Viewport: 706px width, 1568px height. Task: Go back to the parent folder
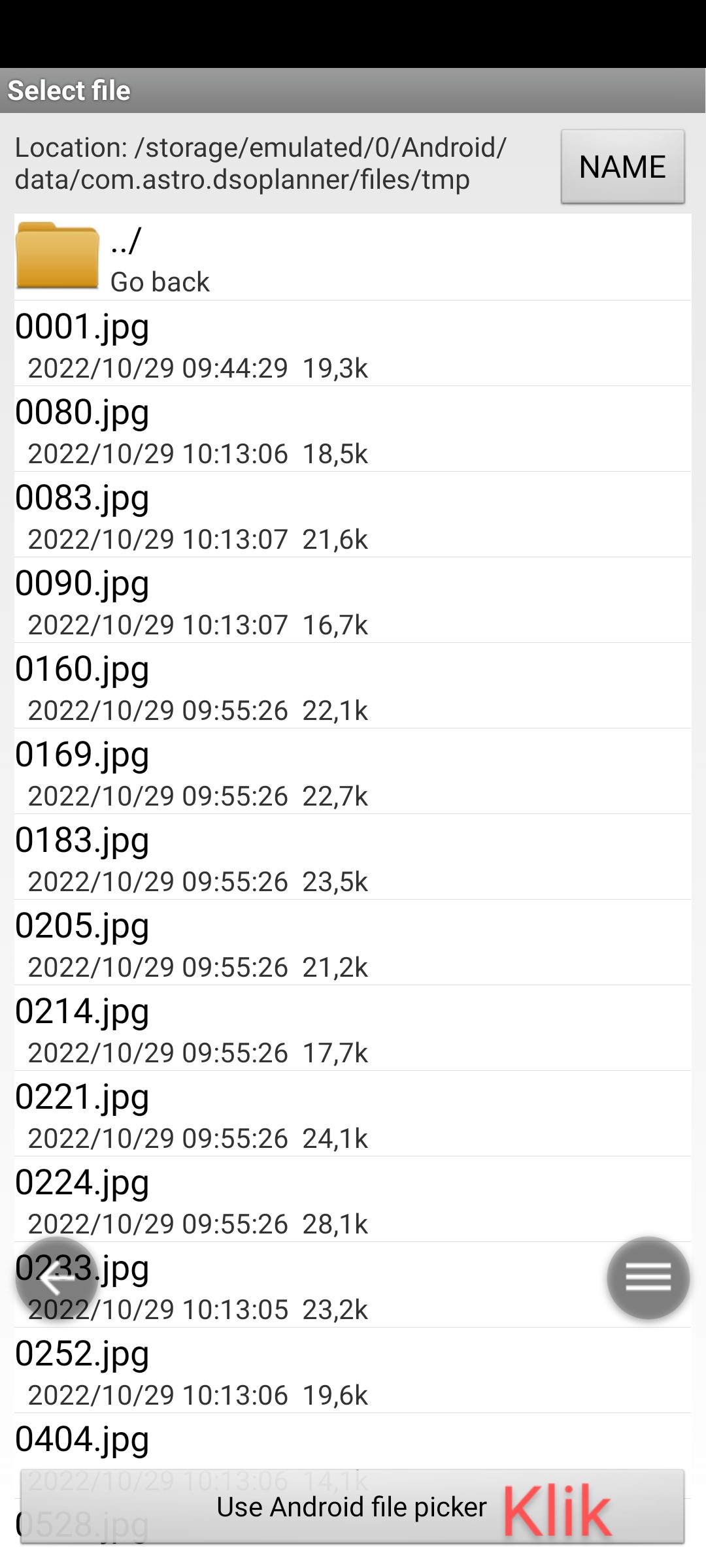coord(352,257)
